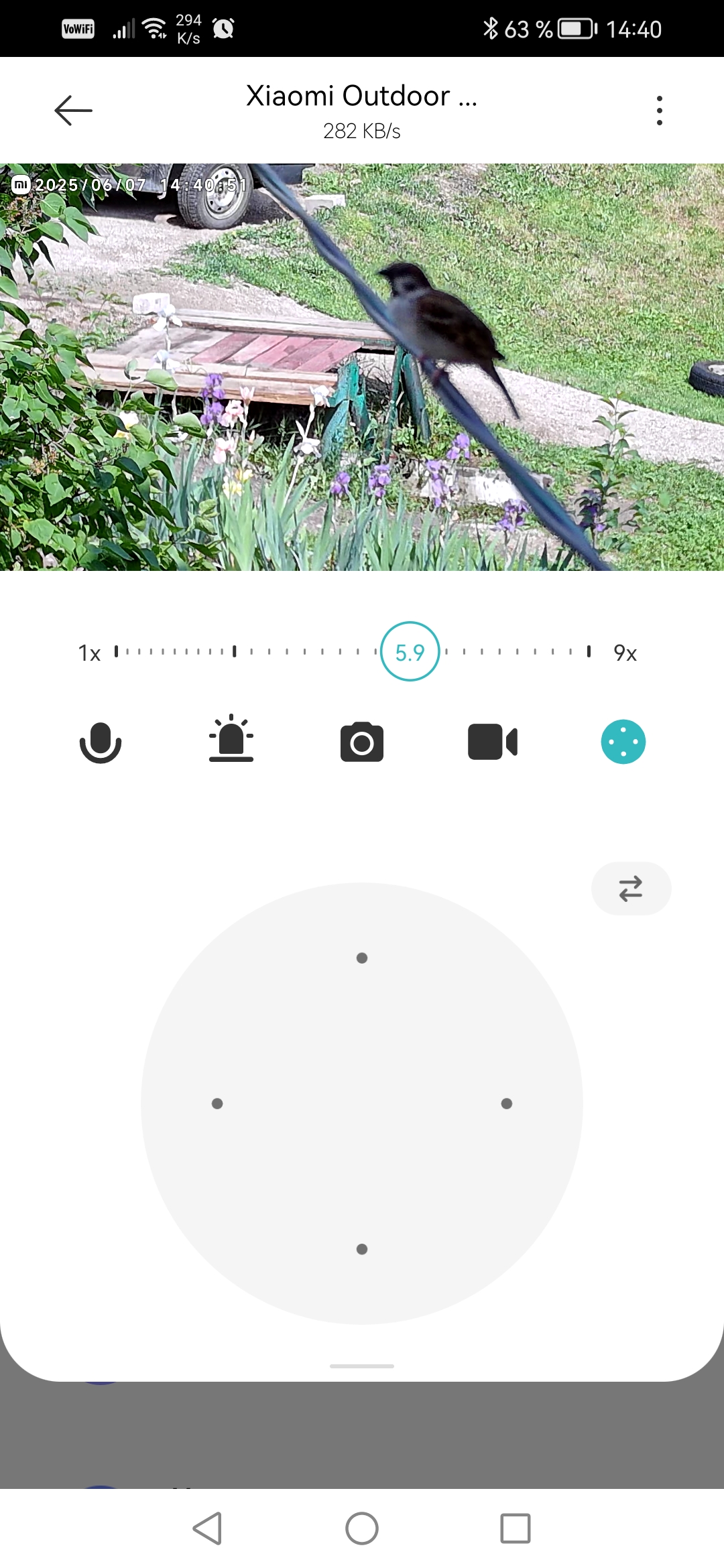Tilt camera up with the top dot
The width and height of the screenshot is (724, 1568).
362,958
